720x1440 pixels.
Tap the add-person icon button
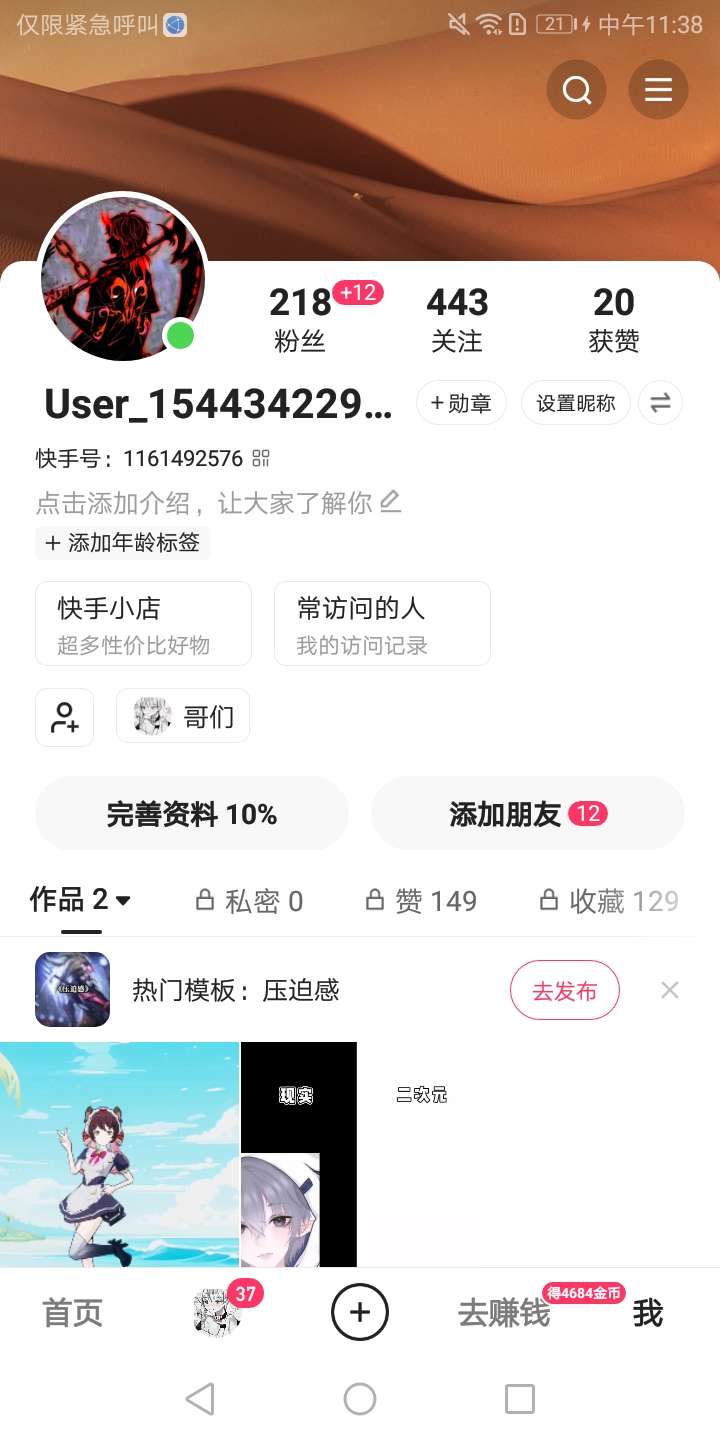(64, 717)
